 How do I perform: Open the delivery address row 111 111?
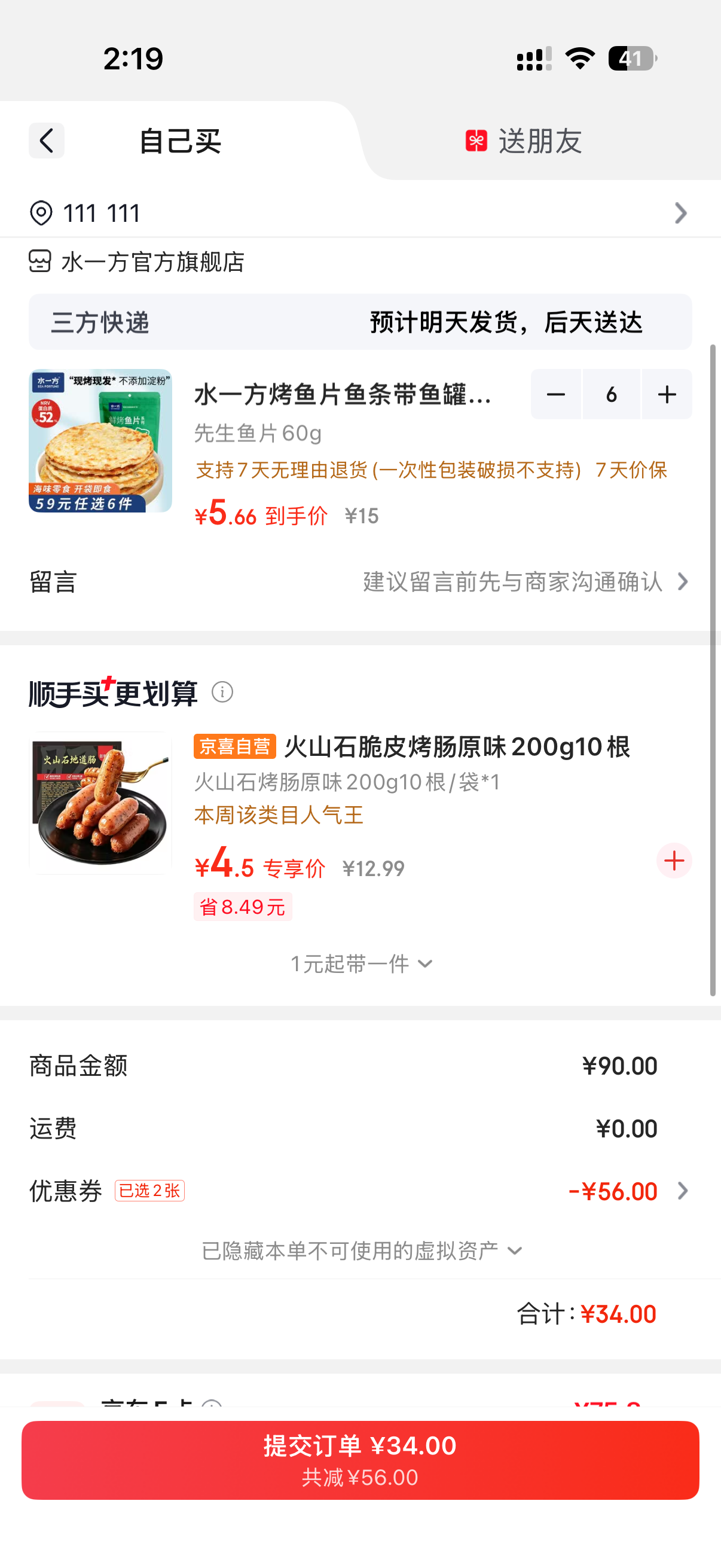360,213
